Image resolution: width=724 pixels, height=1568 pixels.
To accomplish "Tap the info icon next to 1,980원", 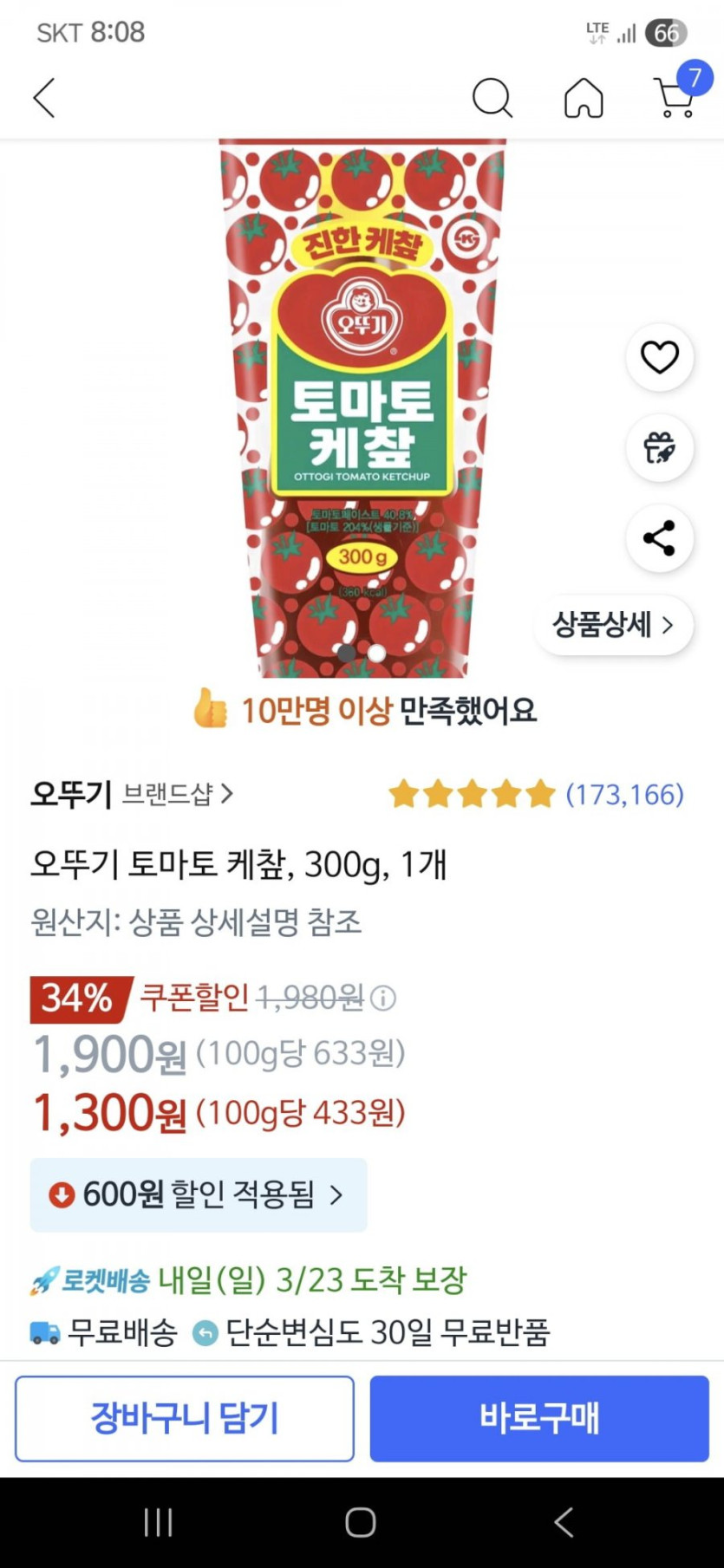I will [383, 999].
